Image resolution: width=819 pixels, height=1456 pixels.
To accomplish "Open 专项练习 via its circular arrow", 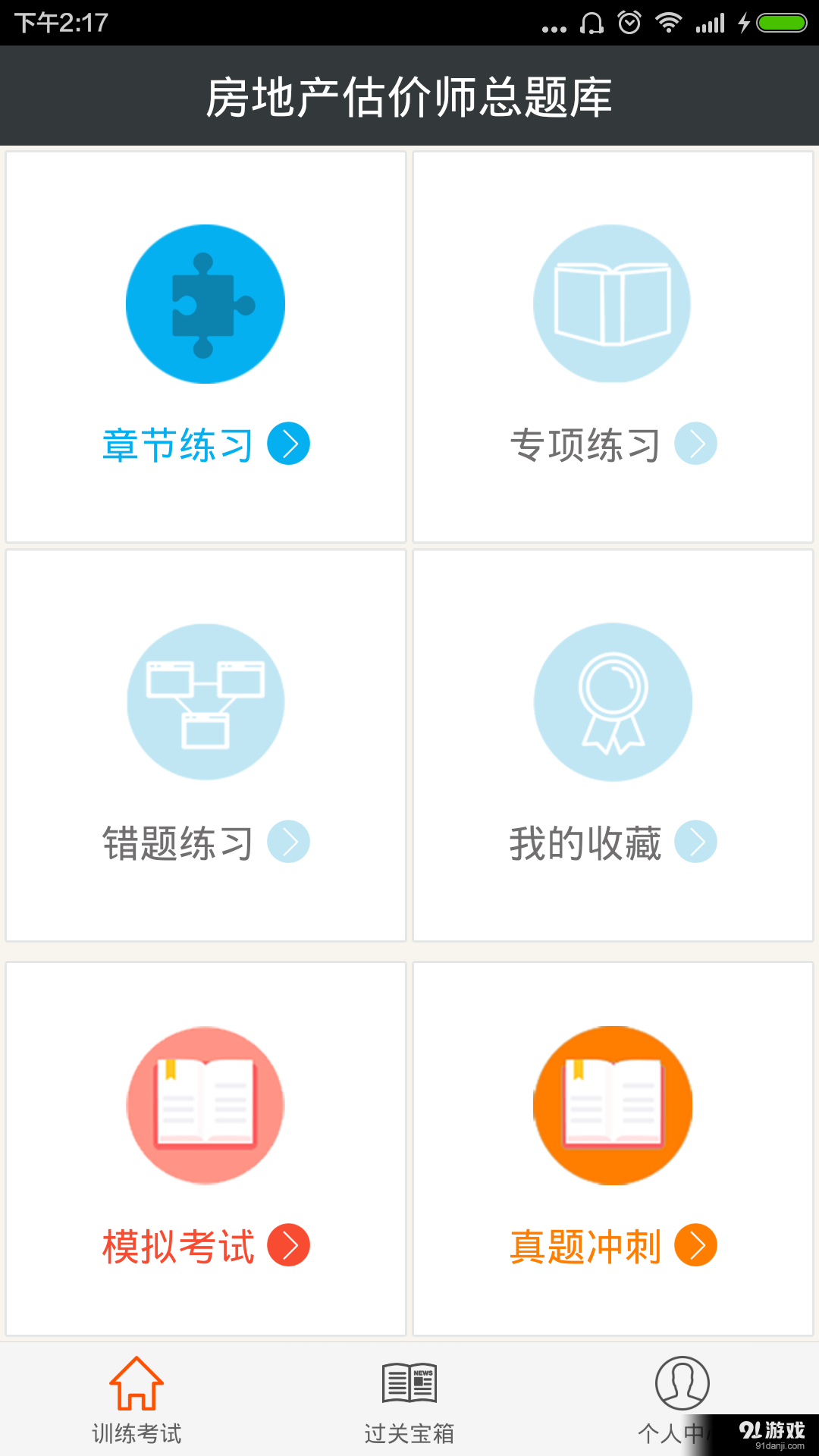I will (697, 444).
